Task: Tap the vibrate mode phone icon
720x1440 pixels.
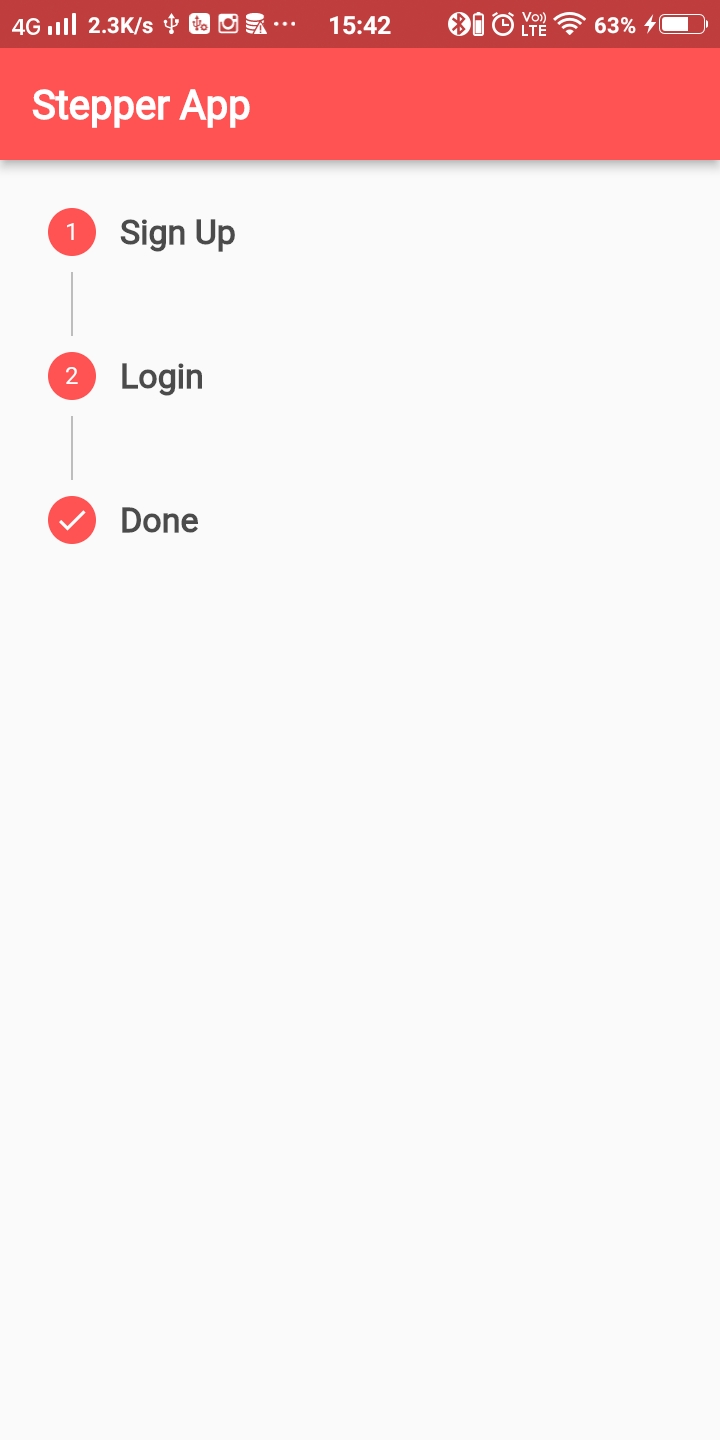Action: pyautogui.click(x=480, y=25)
